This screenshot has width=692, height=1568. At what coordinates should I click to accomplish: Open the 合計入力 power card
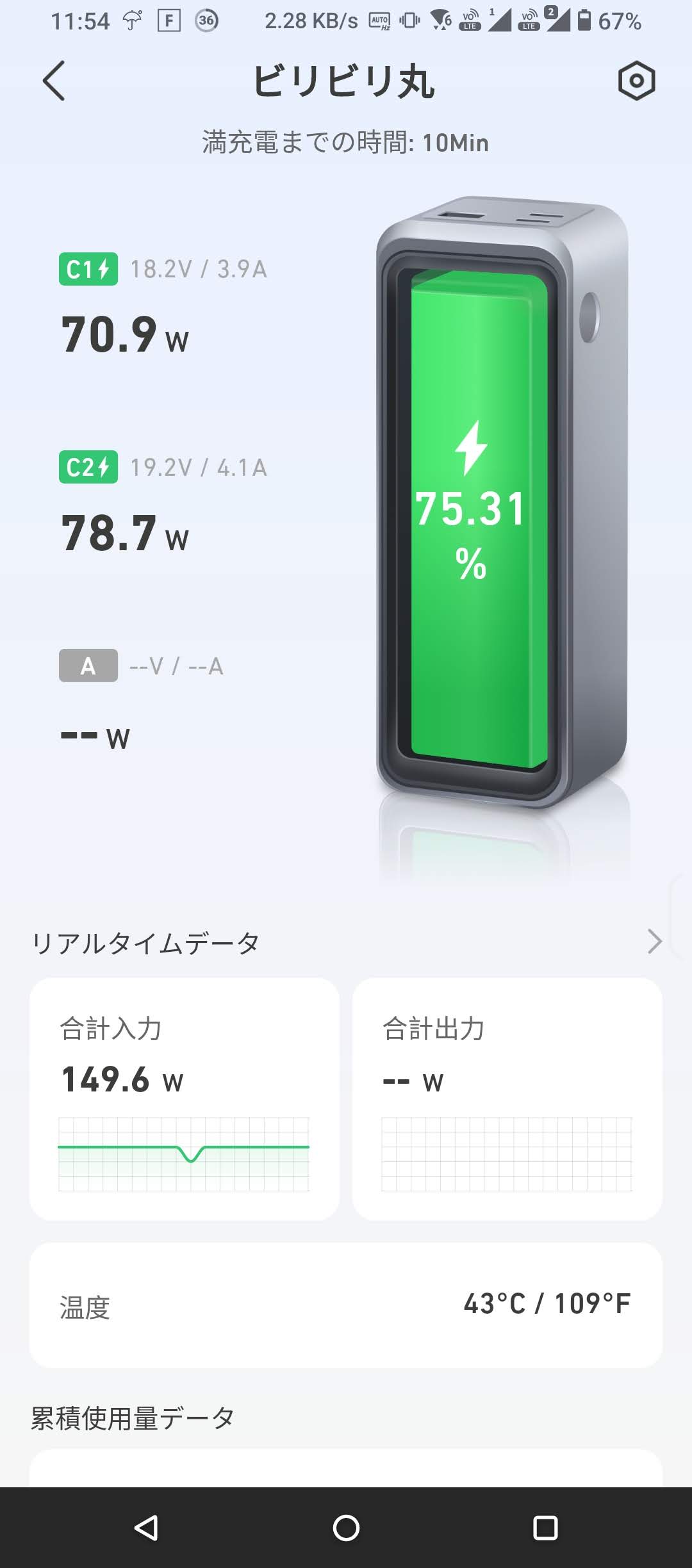click(x=185, y=1098)
